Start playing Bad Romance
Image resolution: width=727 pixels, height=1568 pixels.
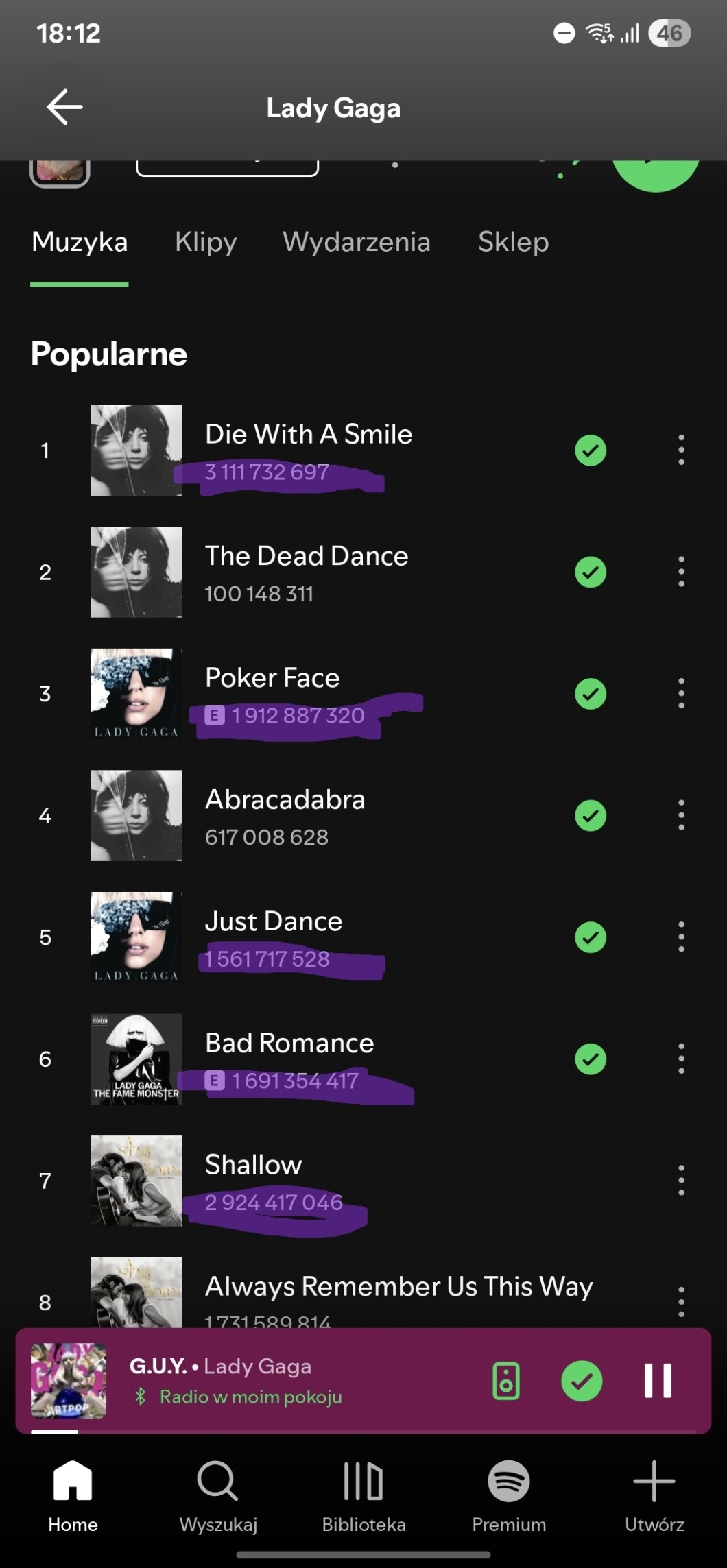click(x=289, y=1044)
